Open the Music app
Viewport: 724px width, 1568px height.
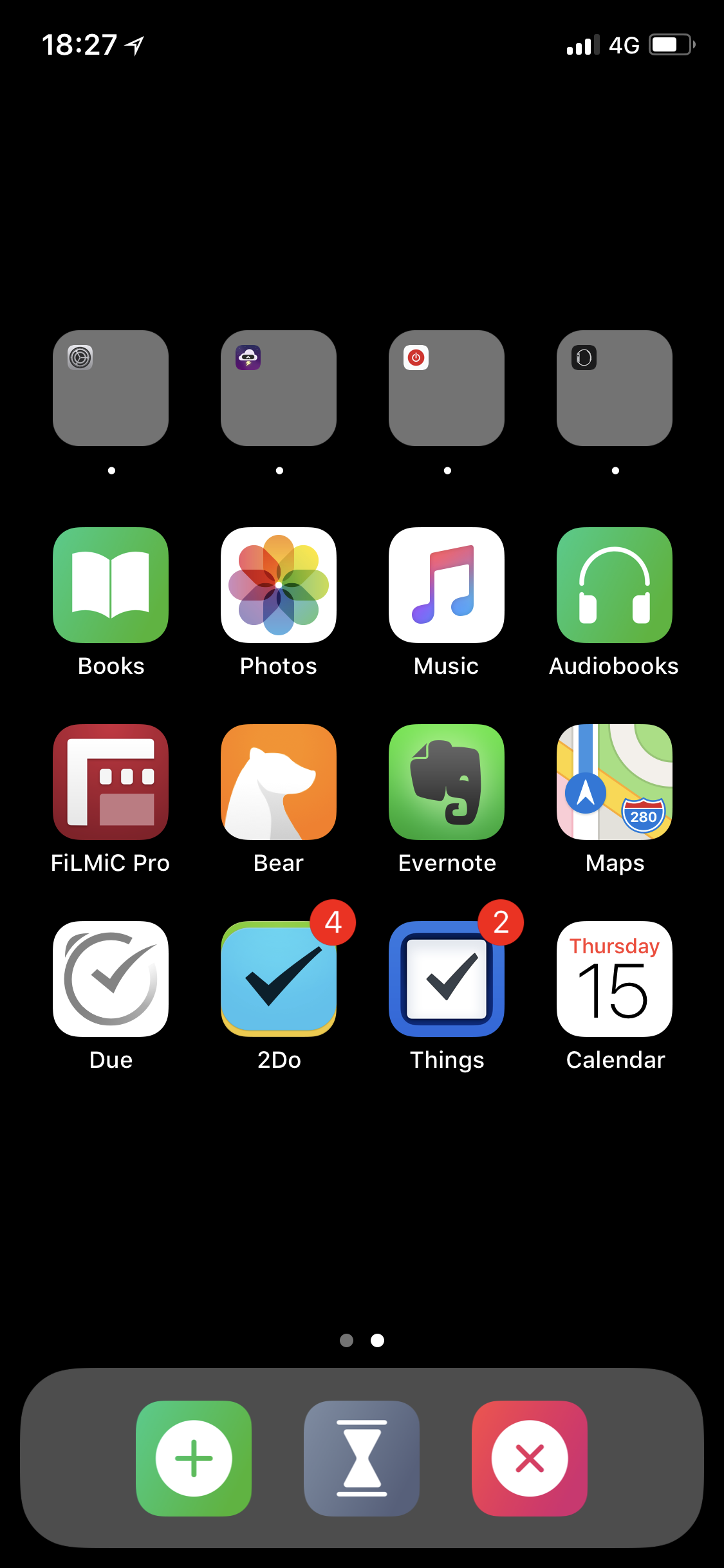447,585
